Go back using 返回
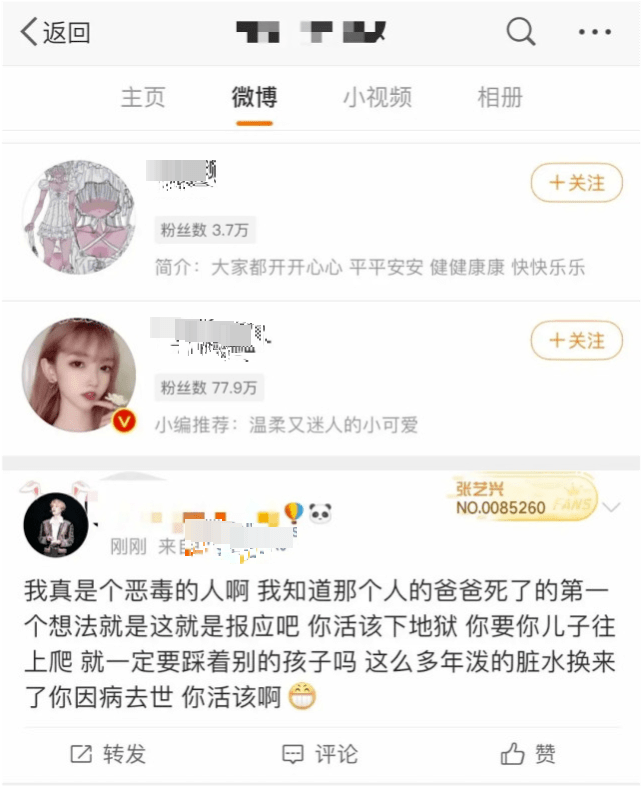The width and height of the screenshot is (641, 786). point(56,33)
